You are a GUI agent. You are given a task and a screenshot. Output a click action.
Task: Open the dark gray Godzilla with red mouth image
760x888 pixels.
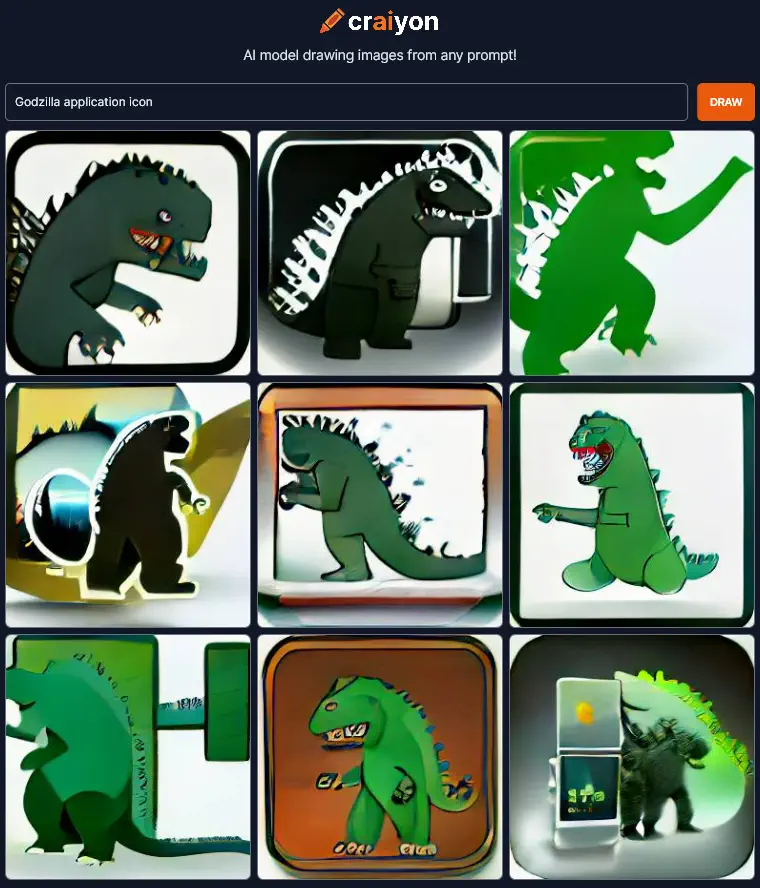coord(128,253)
